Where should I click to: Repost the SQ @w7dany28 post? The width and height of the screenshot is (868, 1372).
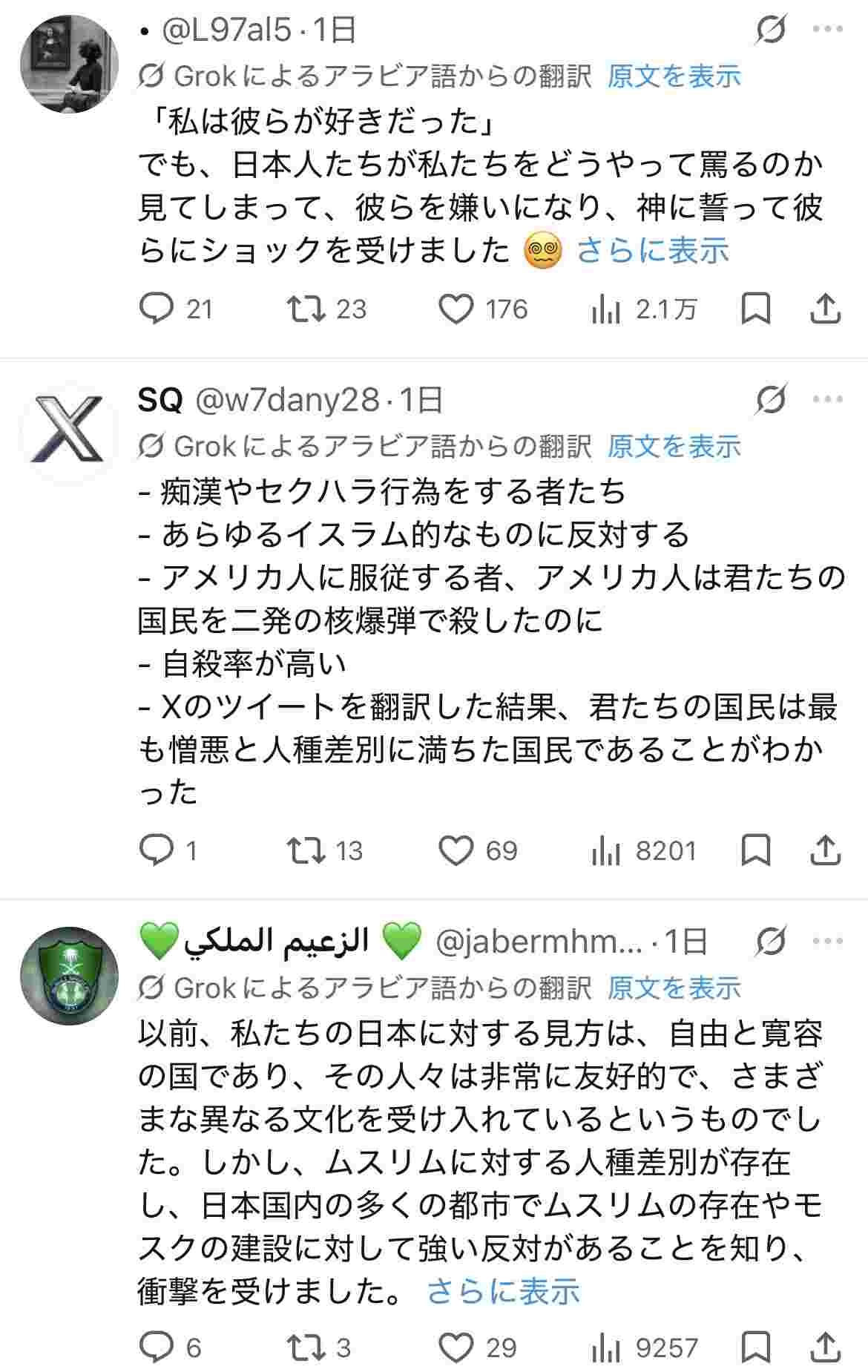tap(306, 850)
